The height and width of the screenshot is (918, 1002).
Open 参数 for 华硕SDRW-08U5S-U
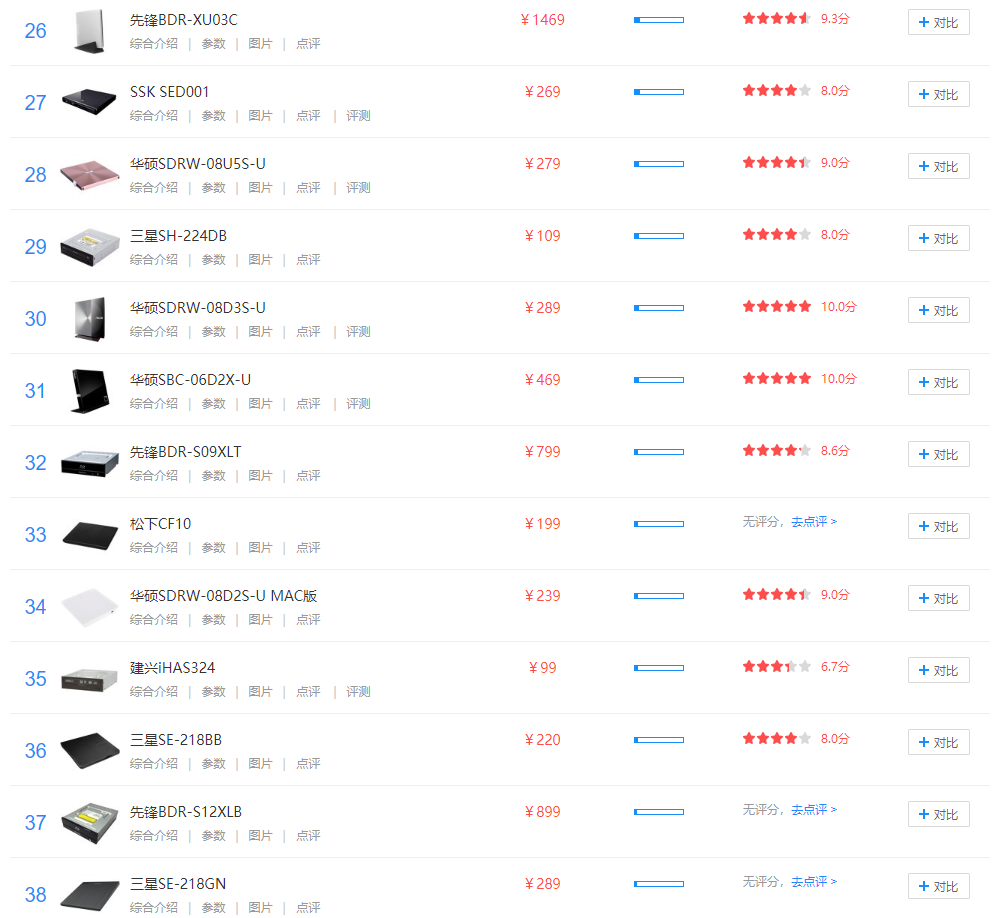tap(213, 188)
